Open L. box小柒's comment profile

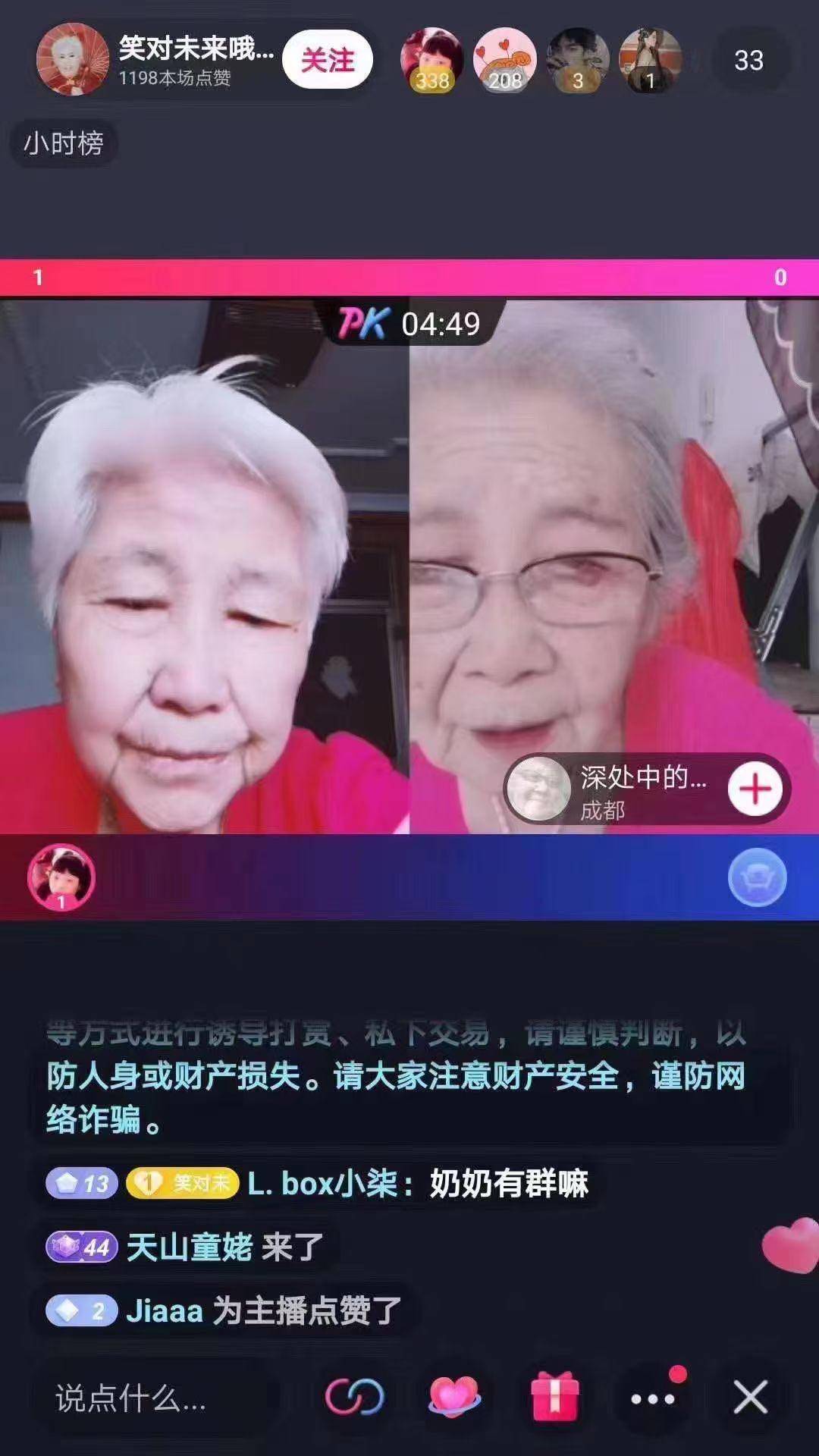click(x=322, y=1184)
